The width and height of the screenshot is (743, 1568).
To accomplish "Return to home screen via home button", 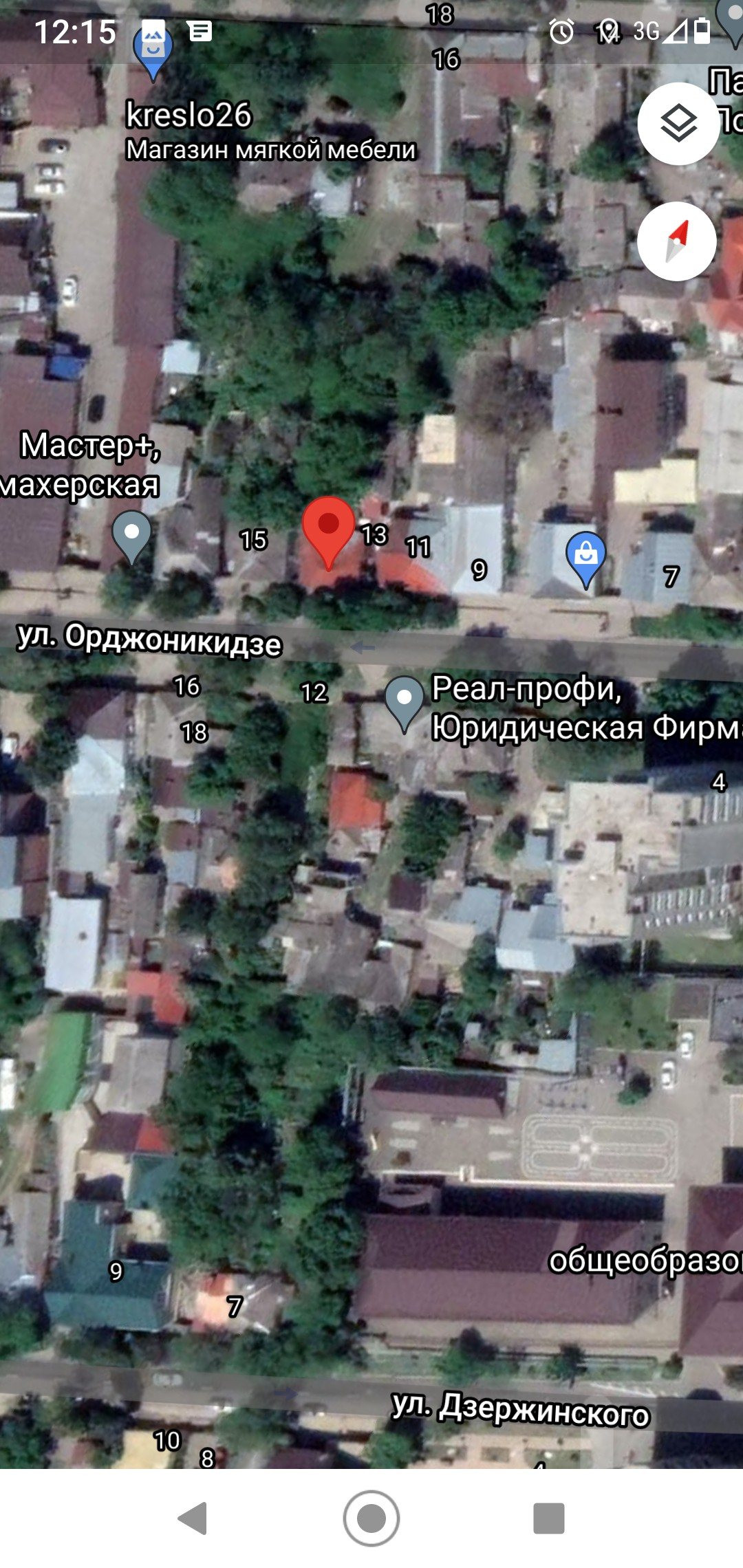I will (371, 1518).
